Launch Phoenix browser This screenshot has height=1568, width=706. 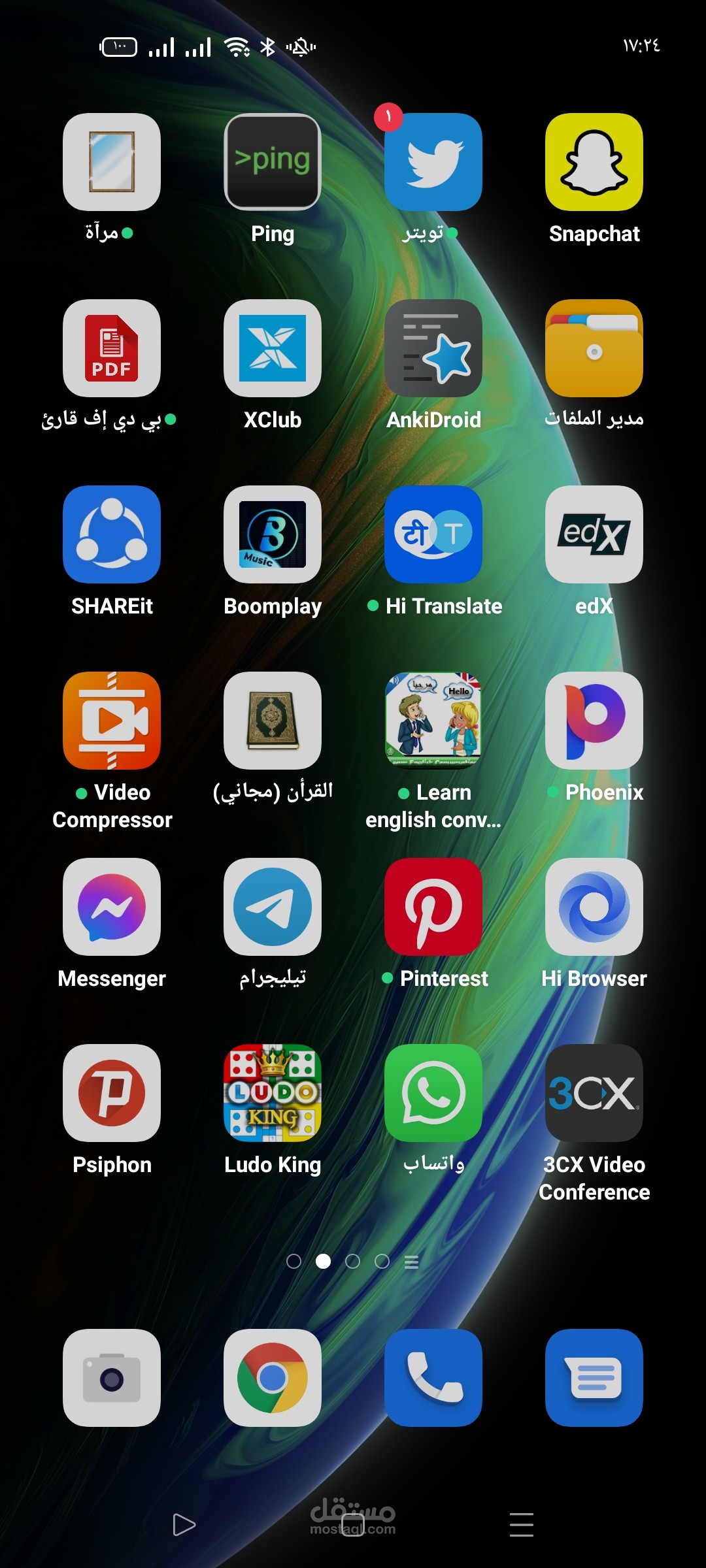(x=594, y=721)
